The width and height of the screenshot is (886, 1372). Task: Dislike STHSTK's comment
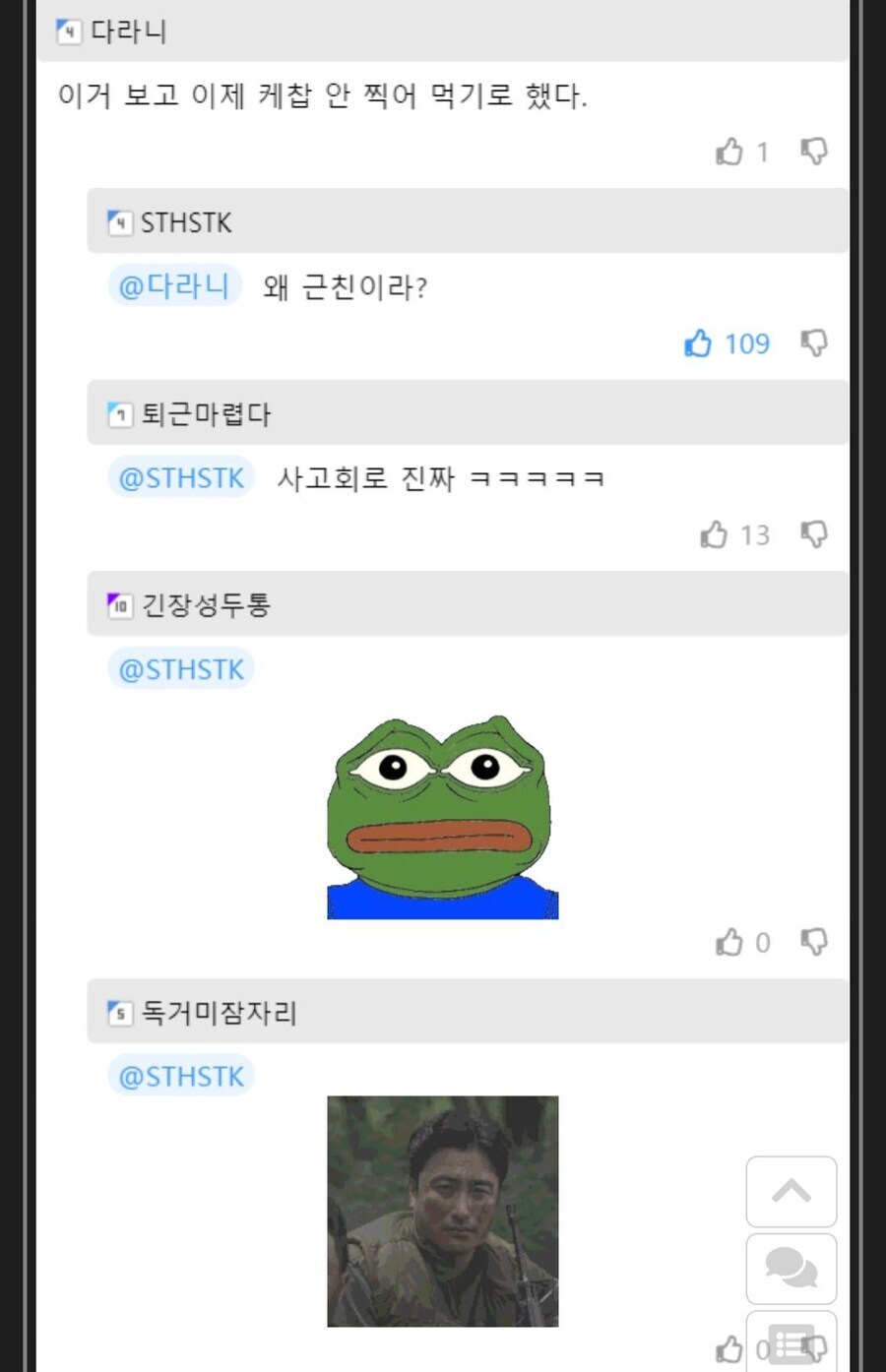point(814,343)
